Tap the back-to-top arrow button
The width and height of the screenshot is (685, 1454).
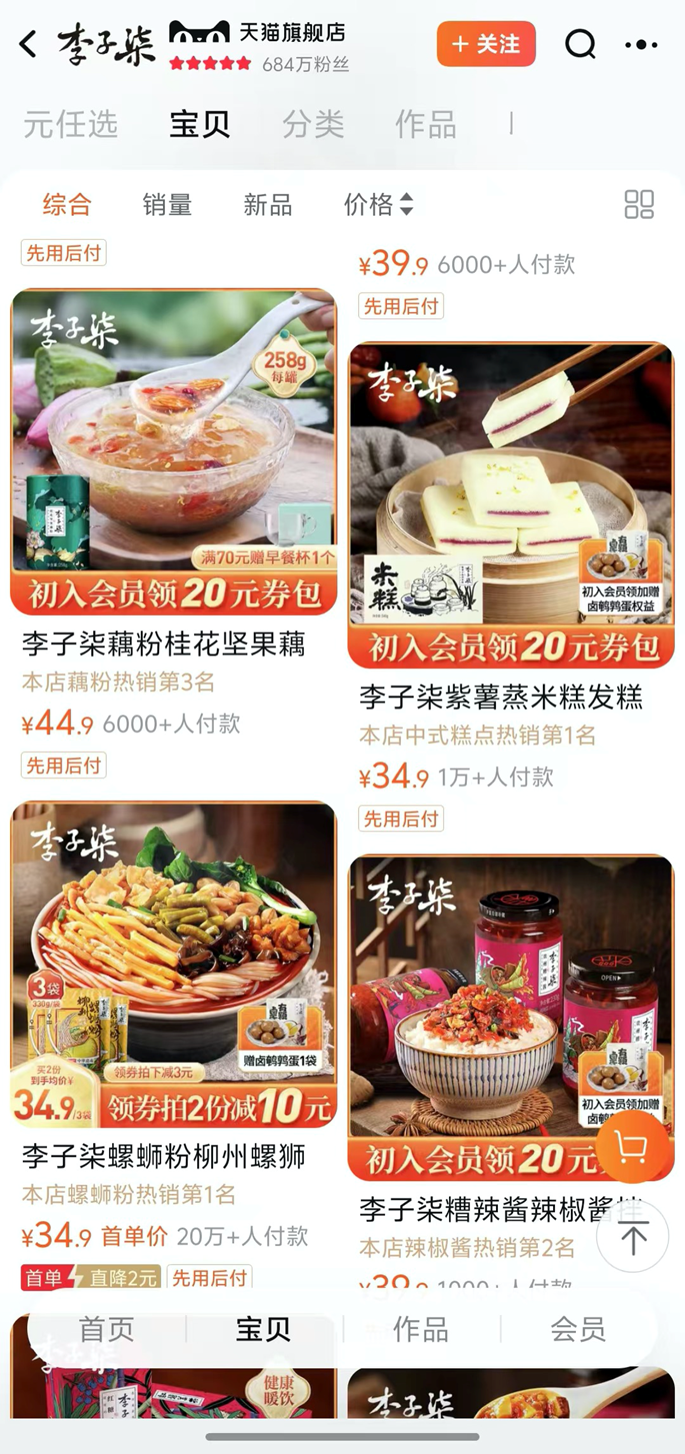633,1236
